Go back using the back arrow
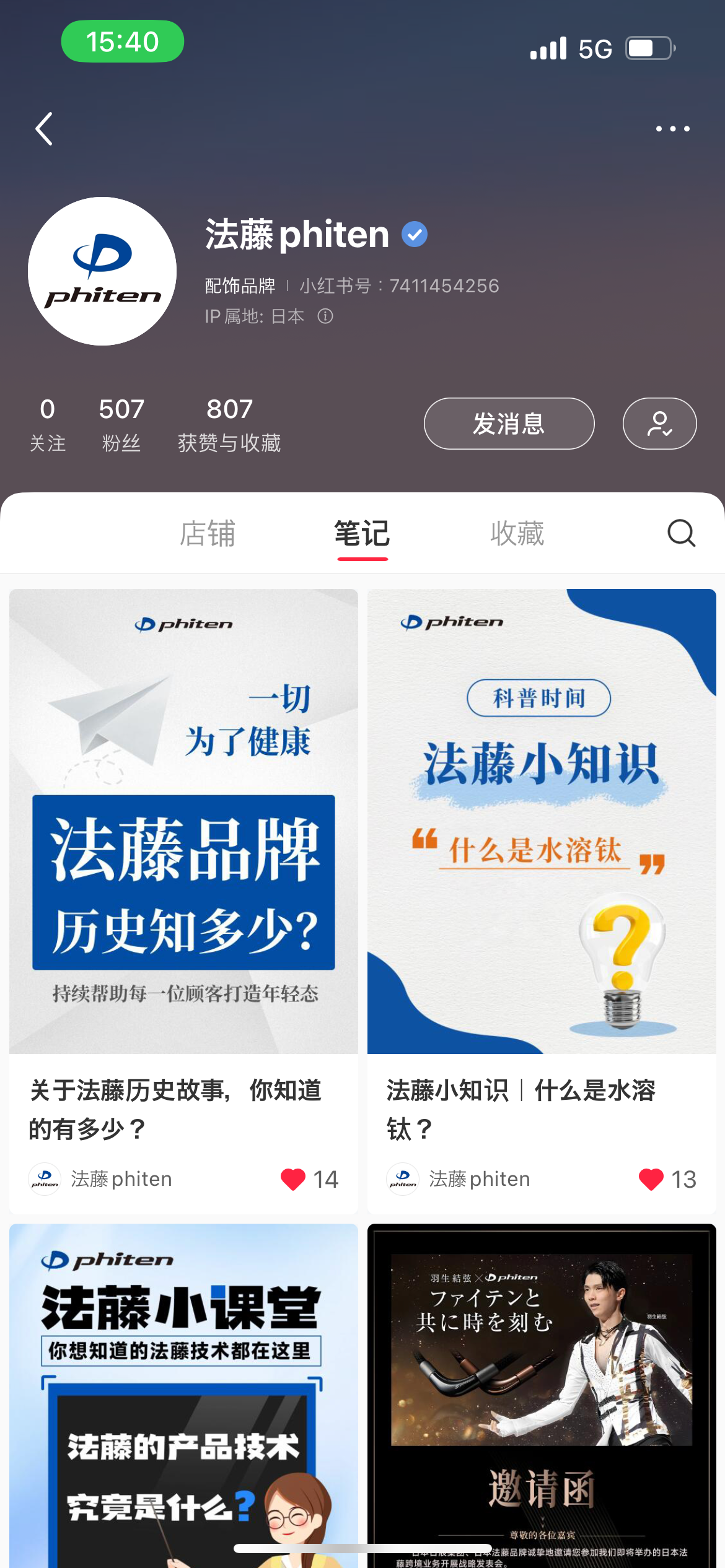 pos(44,129)
